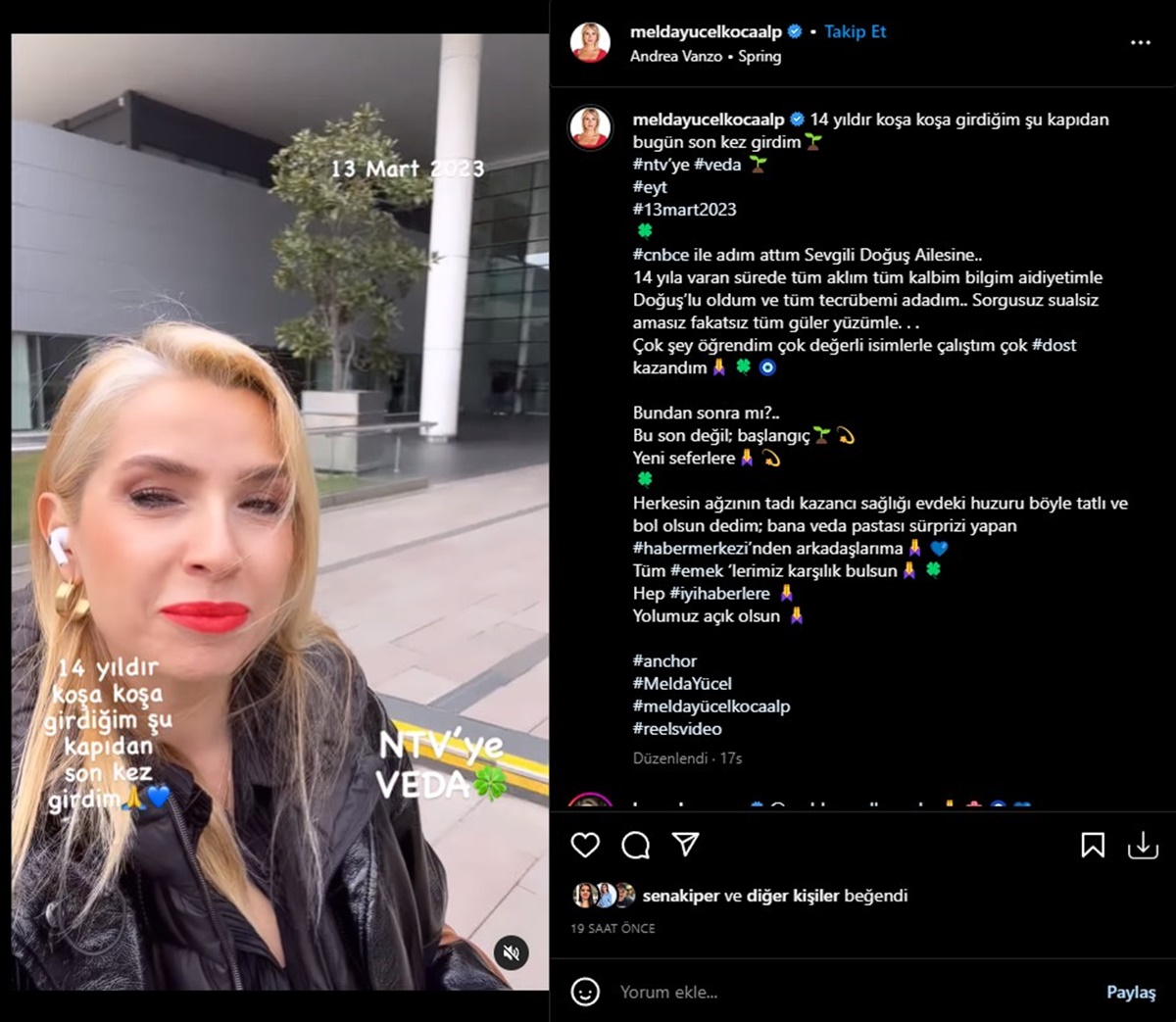Open the comment bubble icon
The height and width of the screenshot is (1022, 1176).
(x=636, y=845)
